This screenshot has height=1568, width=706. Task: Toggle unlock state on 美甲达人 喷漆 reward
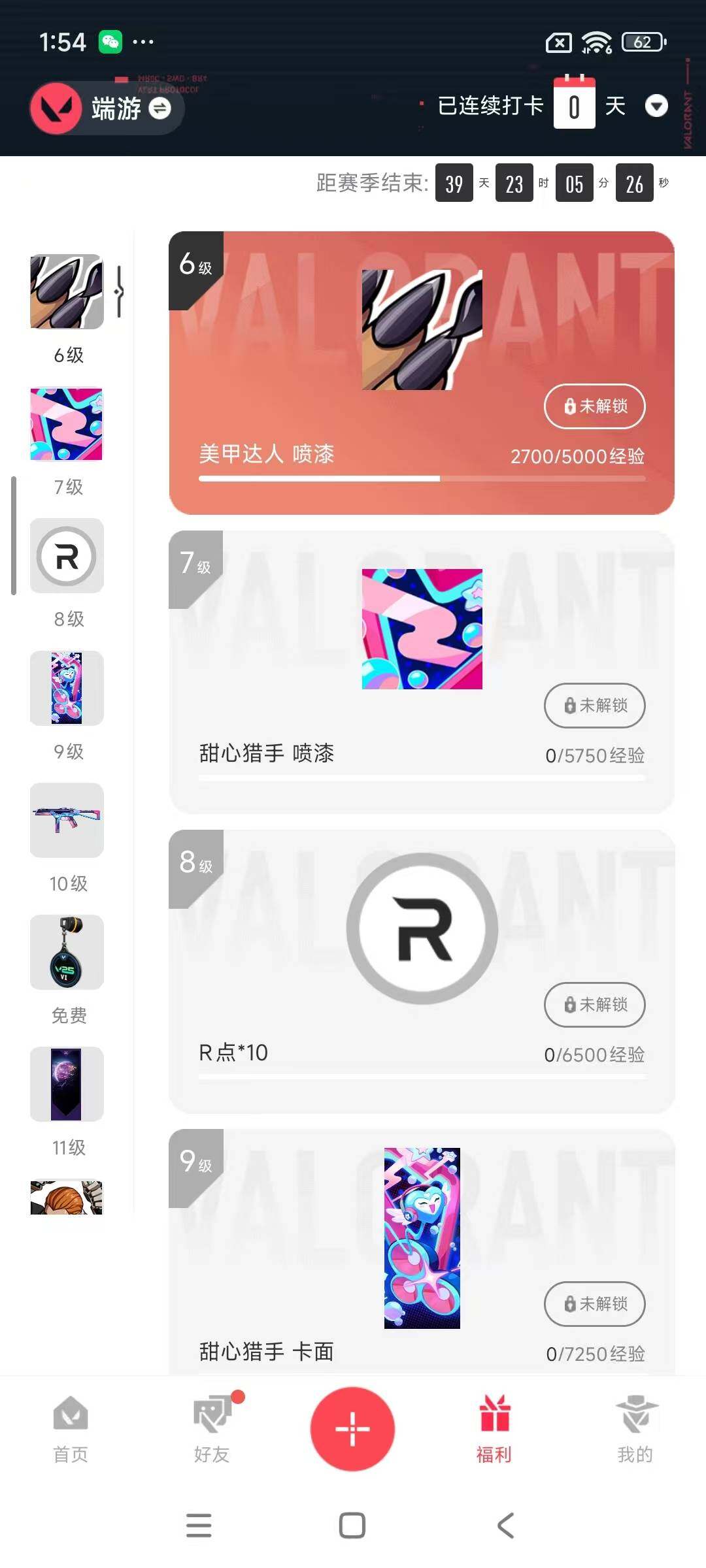[594, 406]
